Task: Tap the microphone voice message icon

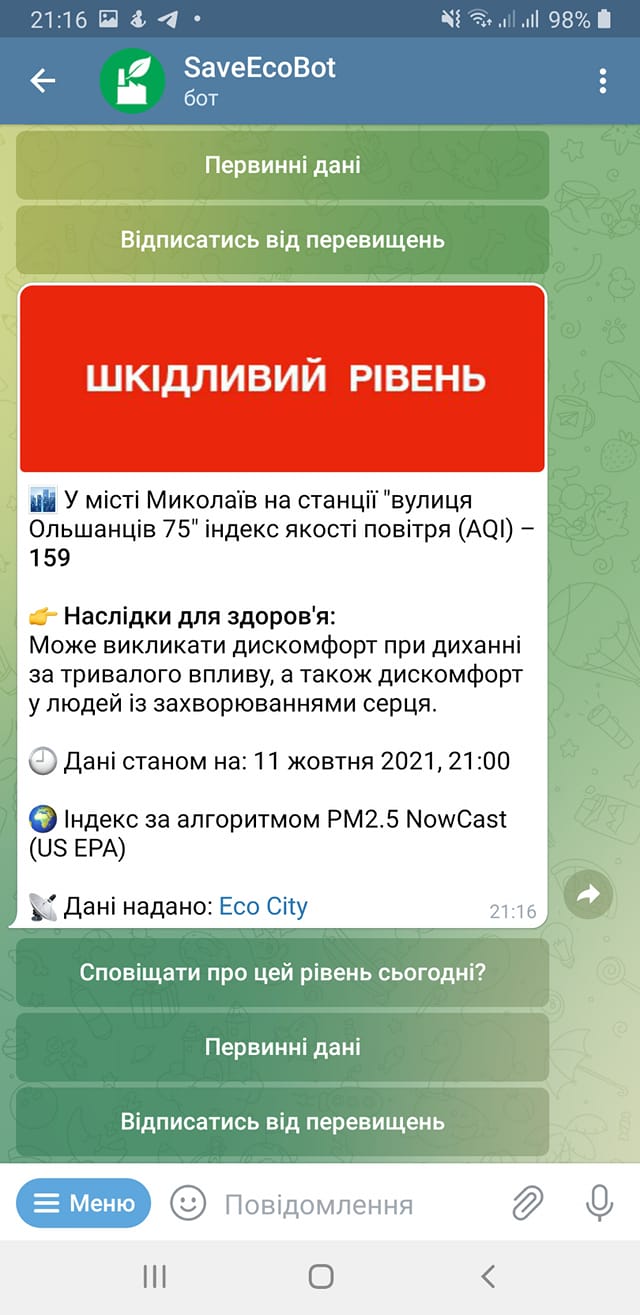Action: 599,1203
